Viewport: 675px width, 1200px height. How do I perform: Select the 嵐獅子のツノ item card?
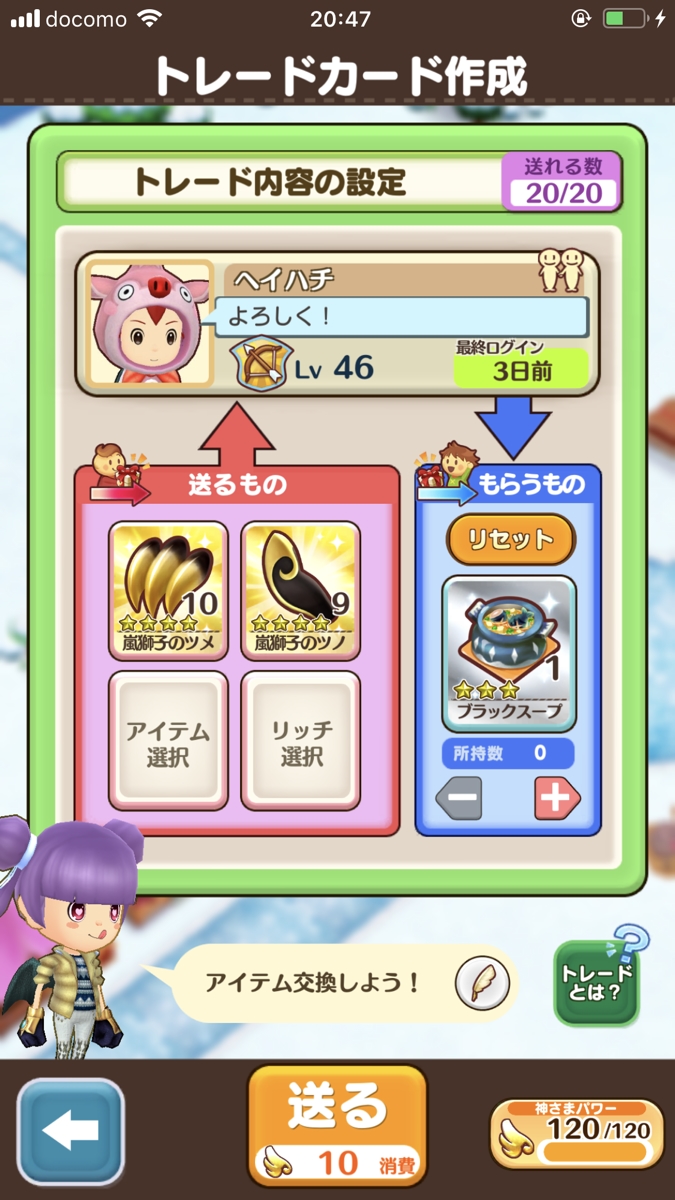coord(301,590)
